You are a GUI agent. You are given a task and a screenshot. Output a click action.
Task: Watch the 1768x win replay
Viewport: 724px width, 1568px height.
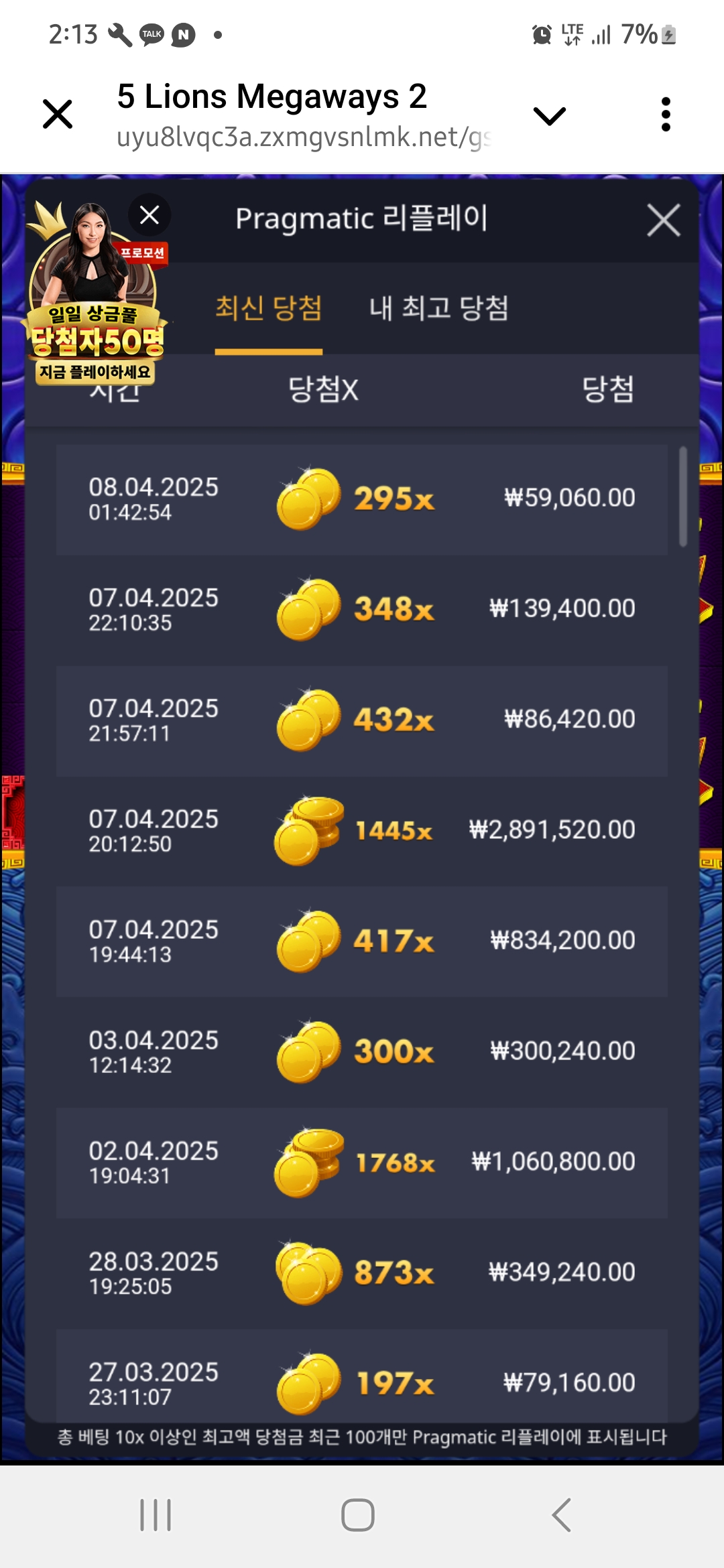click(x=362, y=1163)
